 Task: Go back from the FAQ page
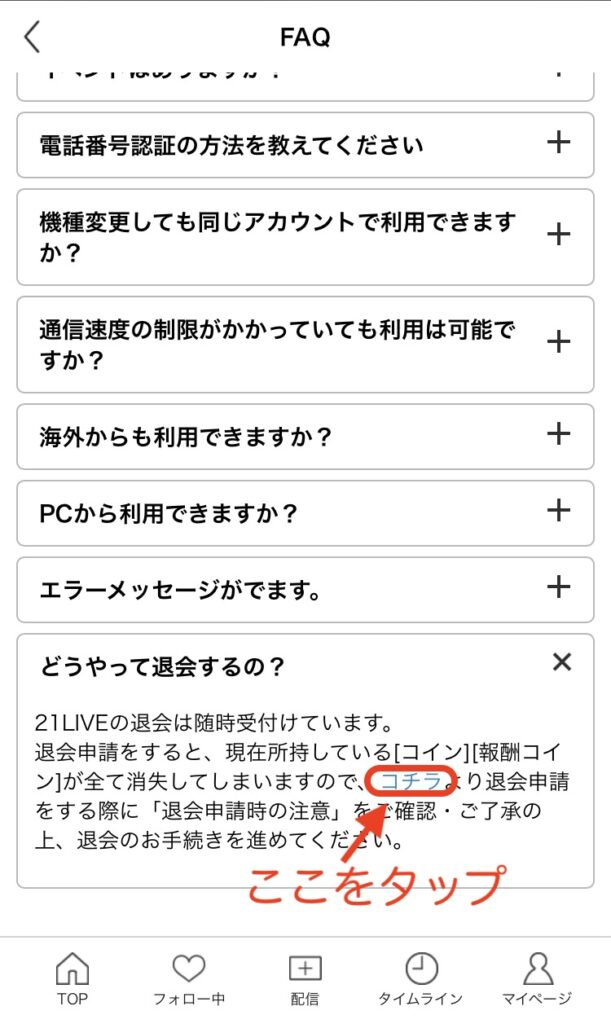click(33, 37)
